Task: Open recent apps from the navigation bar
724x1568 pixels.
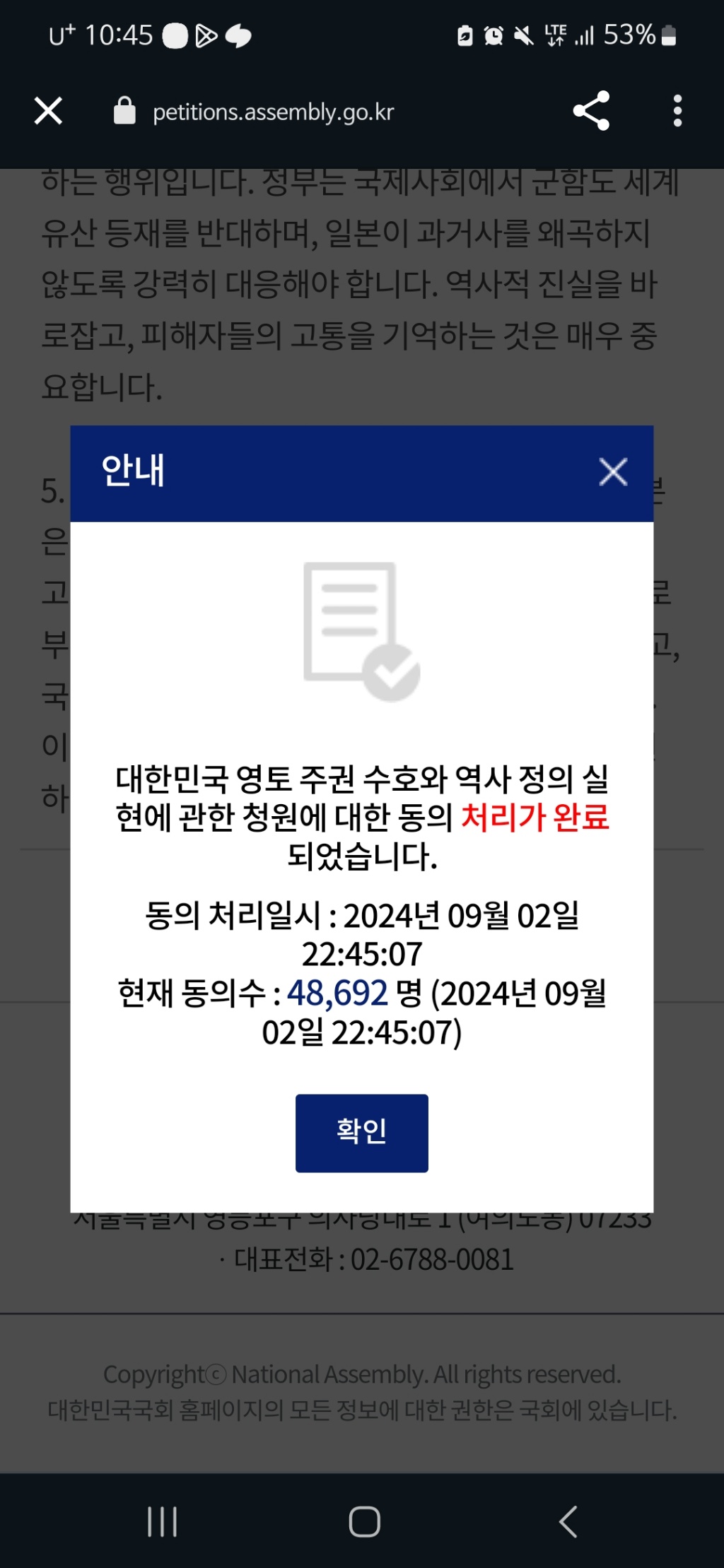Action: [x=162, y=1521]
